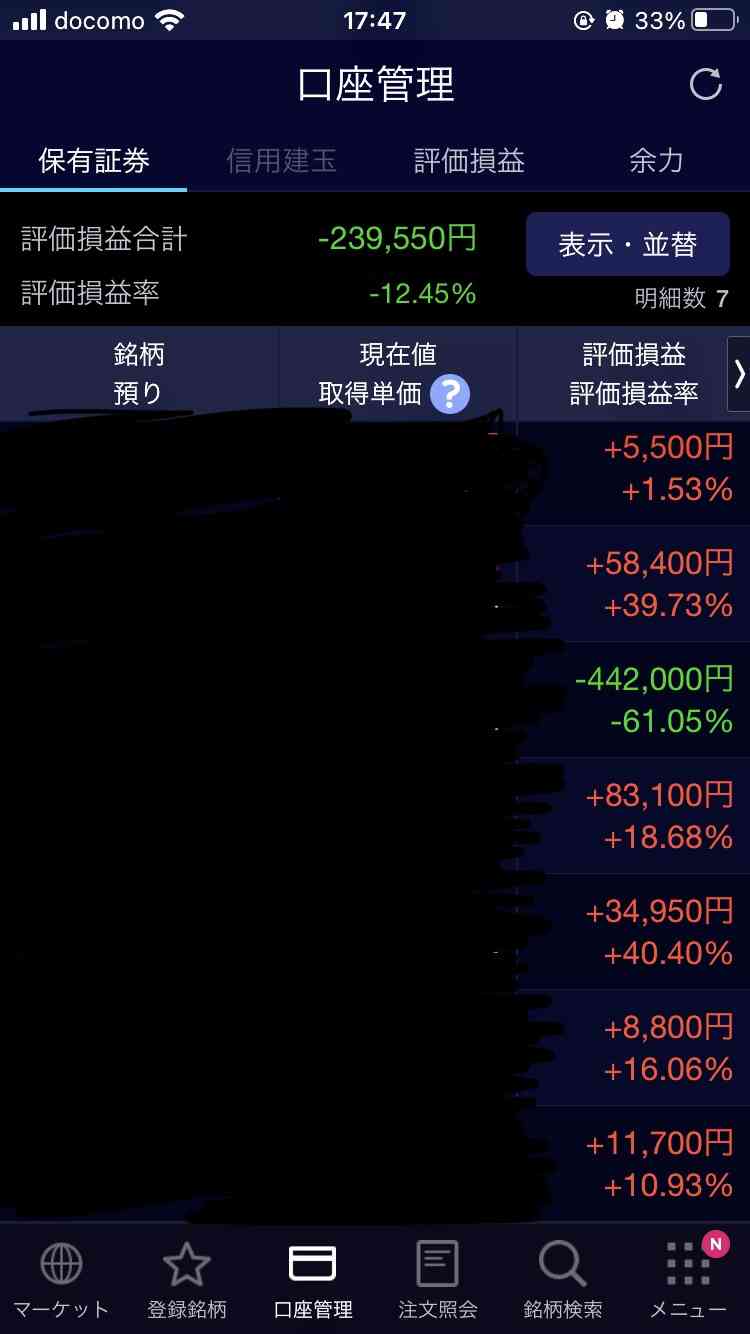Image resolution: width=750 pixels, height=1334 pixels.
Task: Go to マーケット in the bottom bar
Action: (x=61, y=1280)
